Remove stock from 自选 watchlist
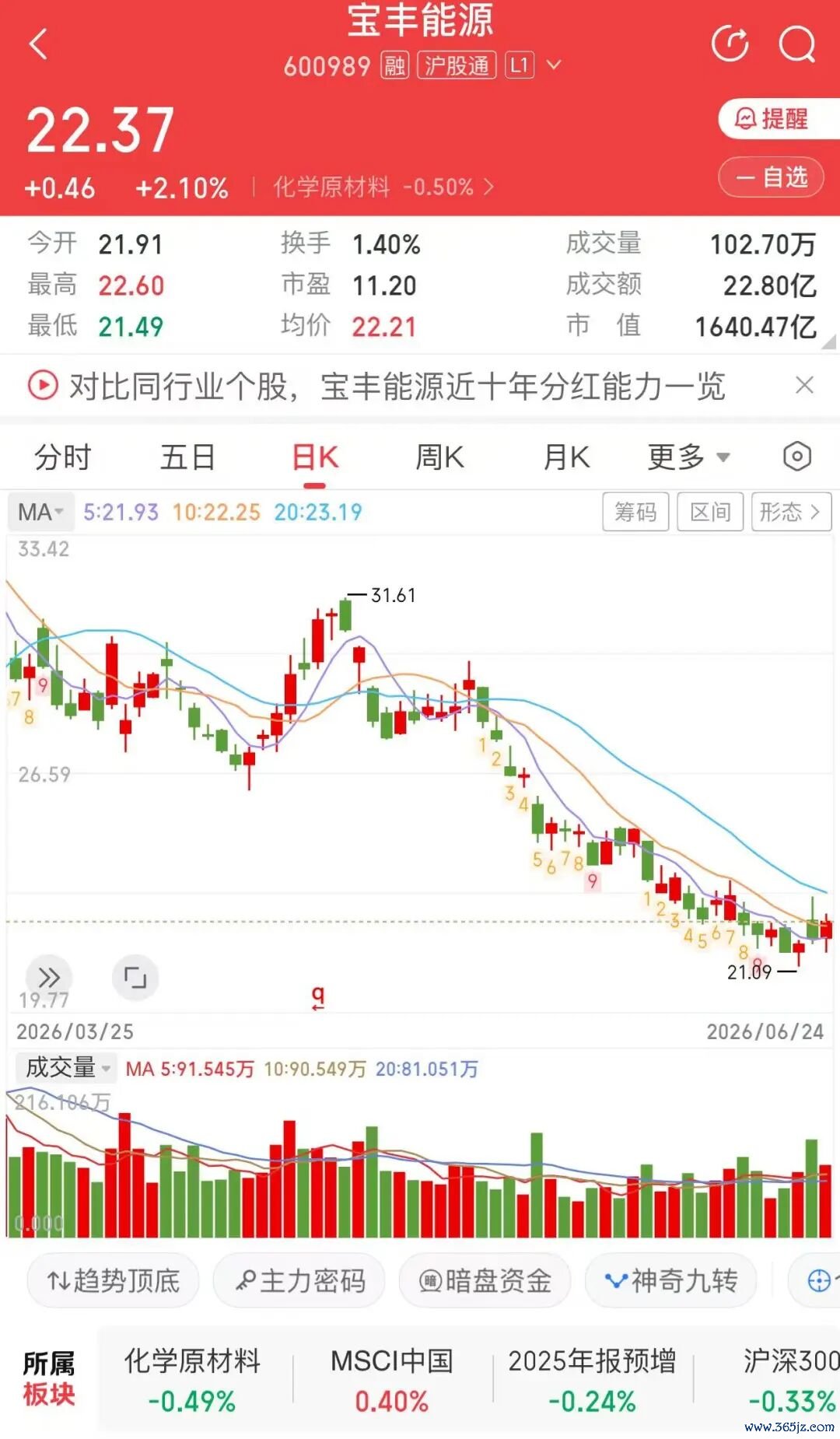 coord(771,177)
